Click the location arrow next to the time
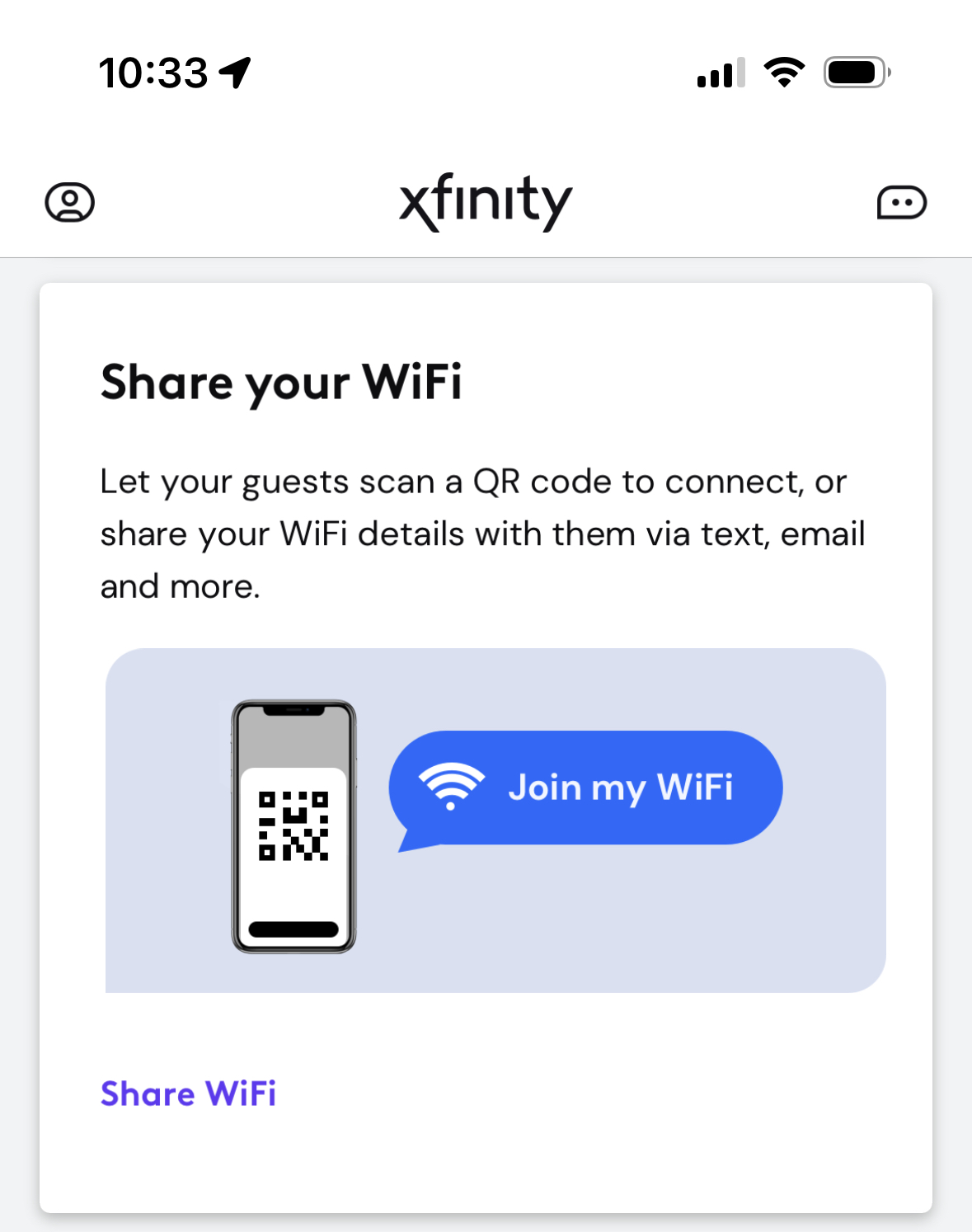 234,72
